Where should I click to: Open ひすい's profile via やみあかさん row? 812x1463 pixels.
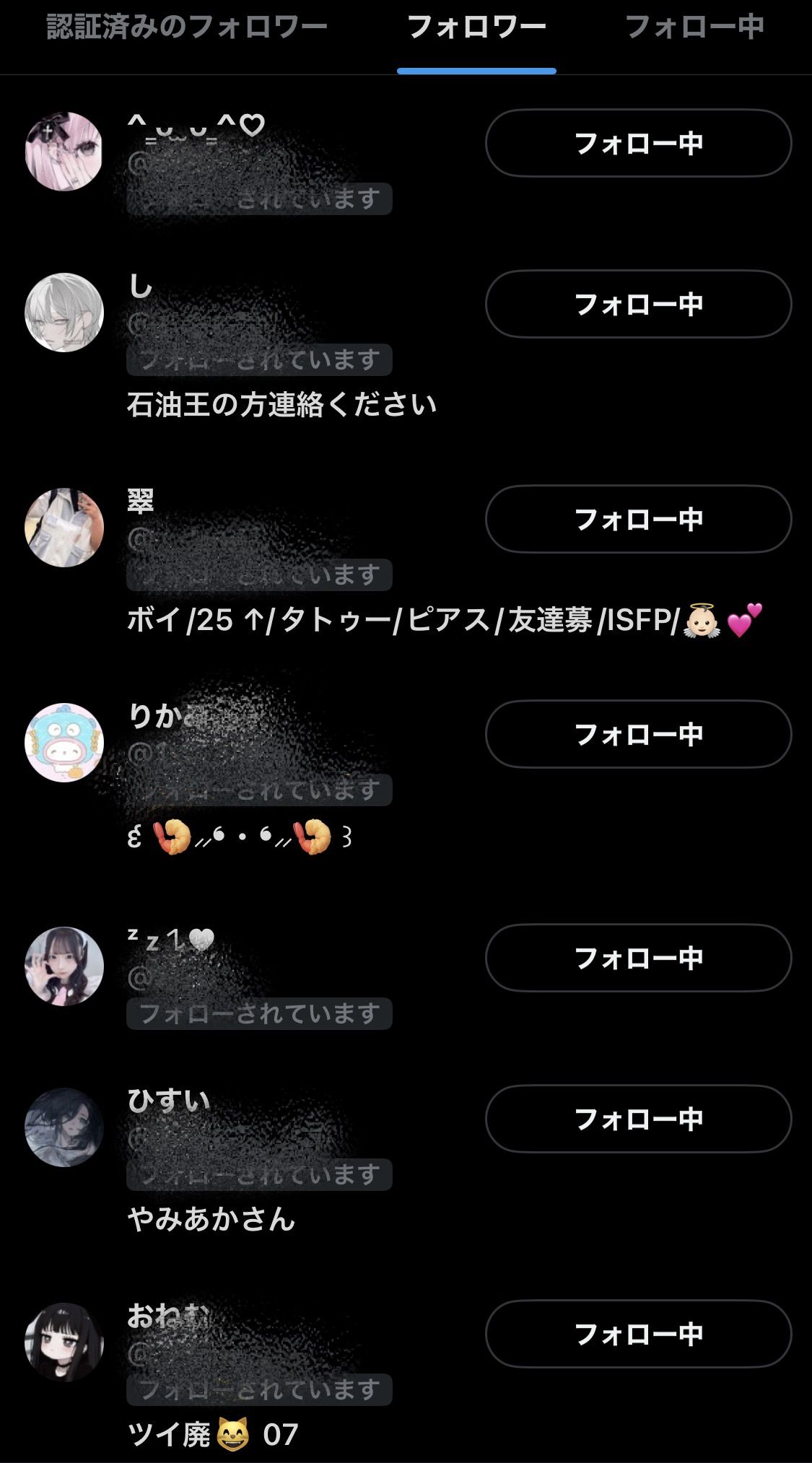[x=211, y=1219]
